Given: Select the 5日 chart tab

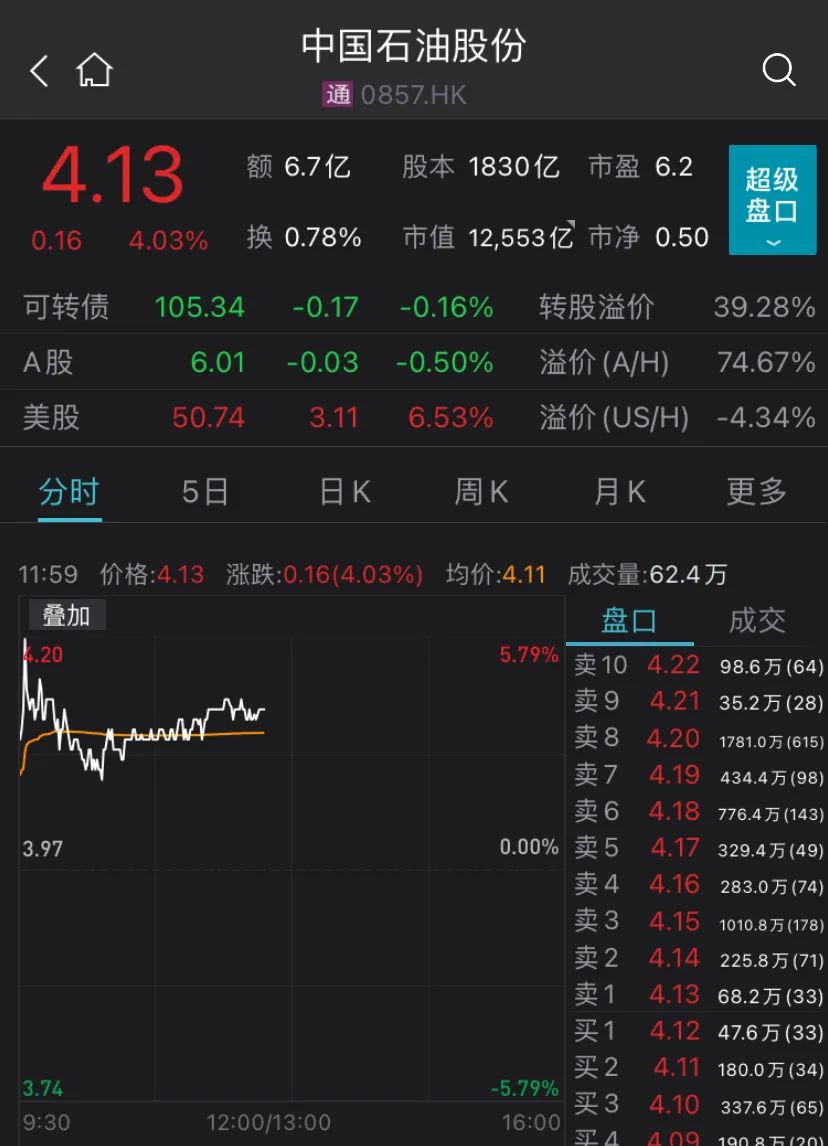Looking at the screenshot, I should (x=205, y=491).
